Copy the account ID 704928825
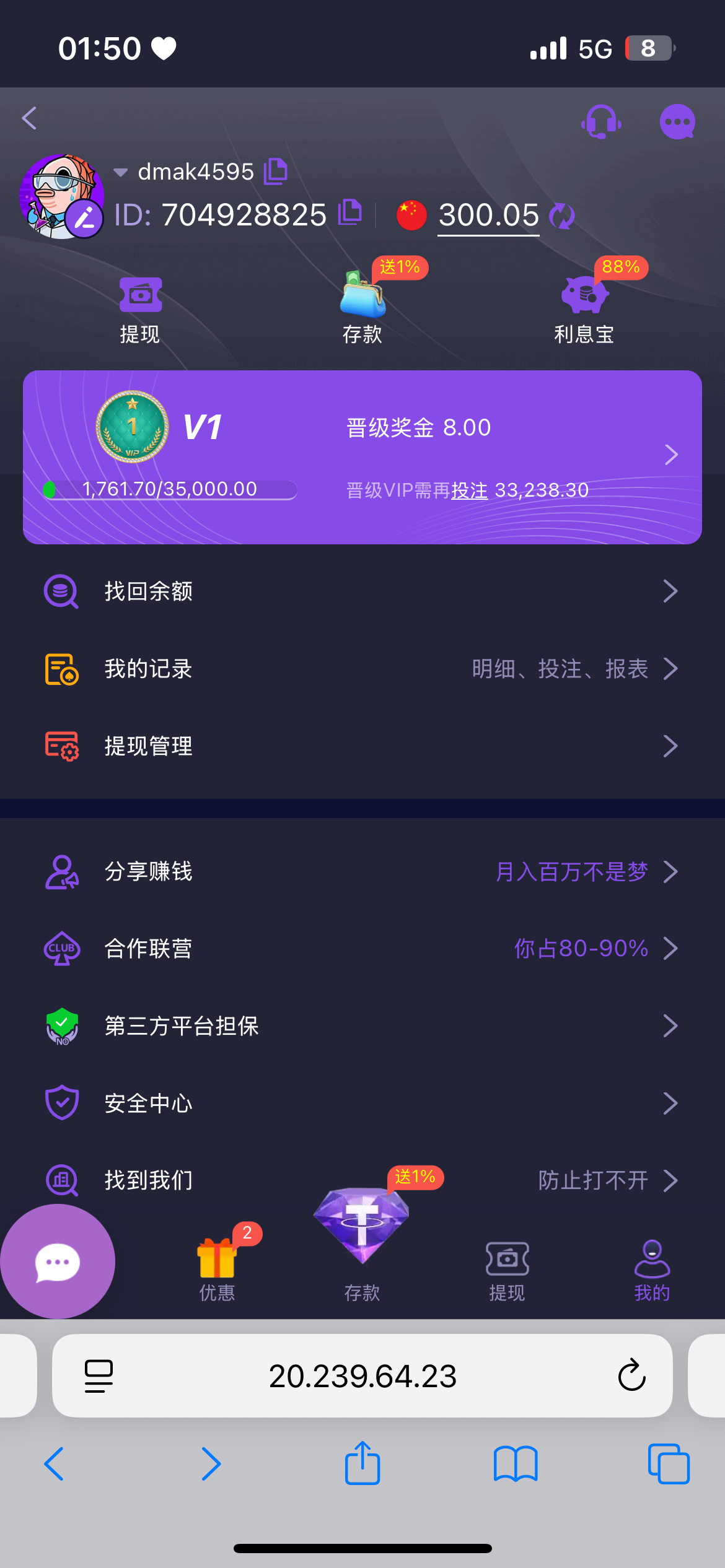The width and height of the screenshot is (725, 1568). pos(350,212)
